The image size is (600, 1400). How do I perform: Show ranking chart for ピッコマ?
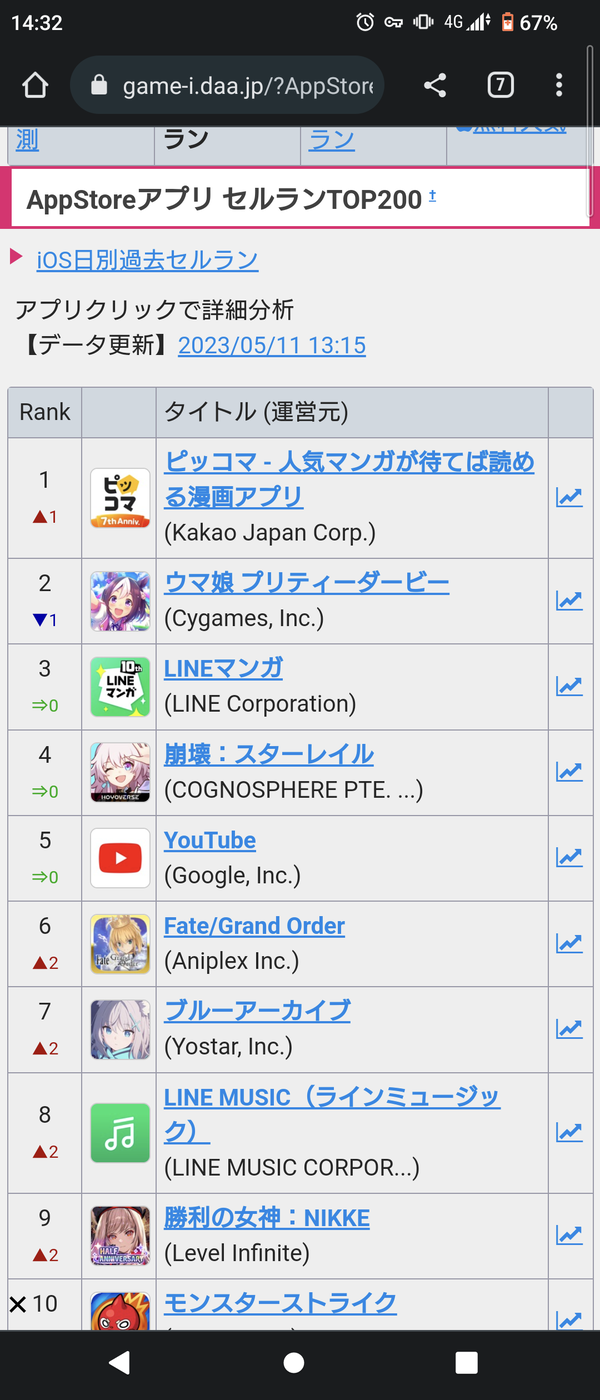pyautogui.click(x=570, y=497)
